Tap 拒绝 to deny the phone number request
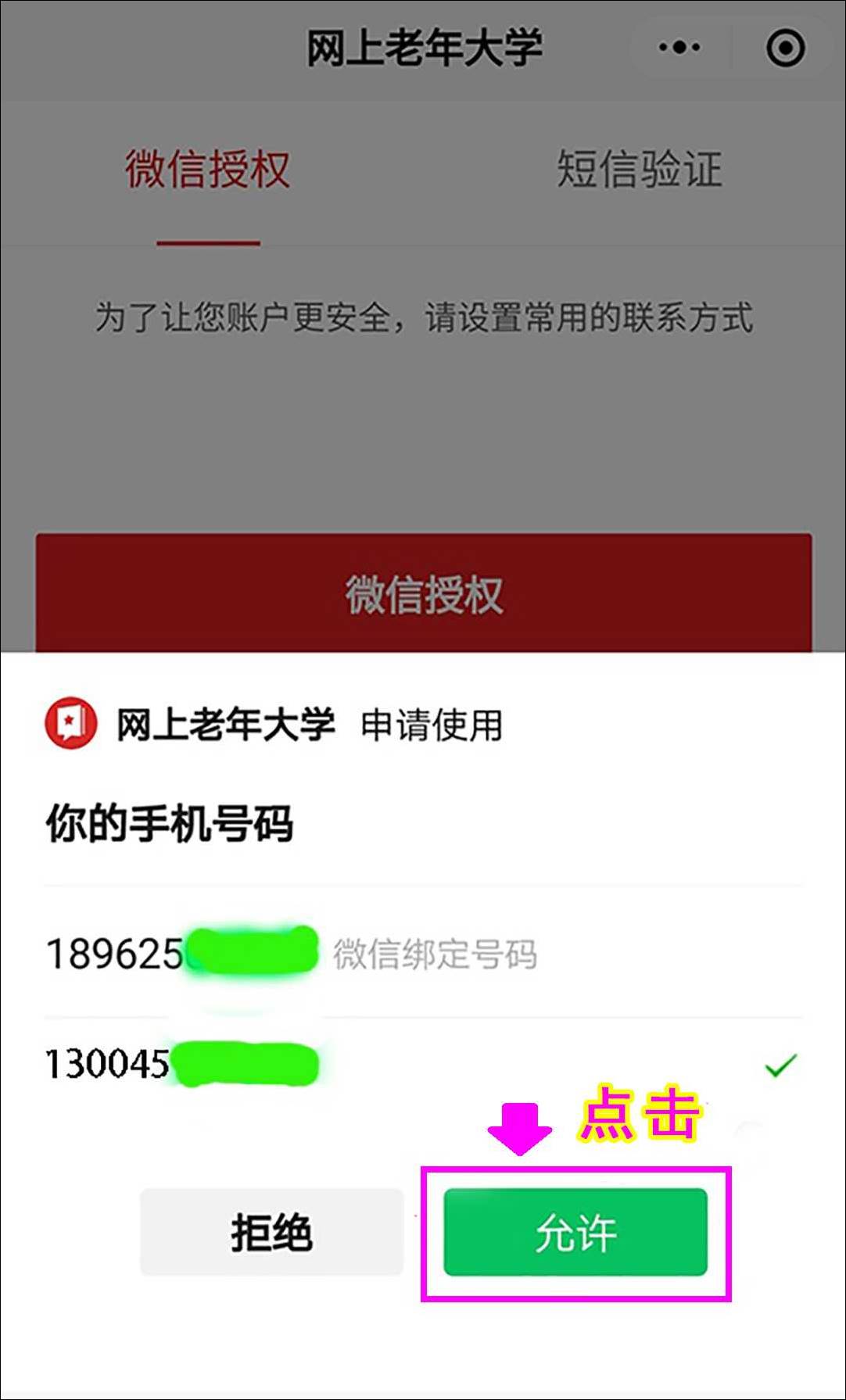 pos(271,1232)
